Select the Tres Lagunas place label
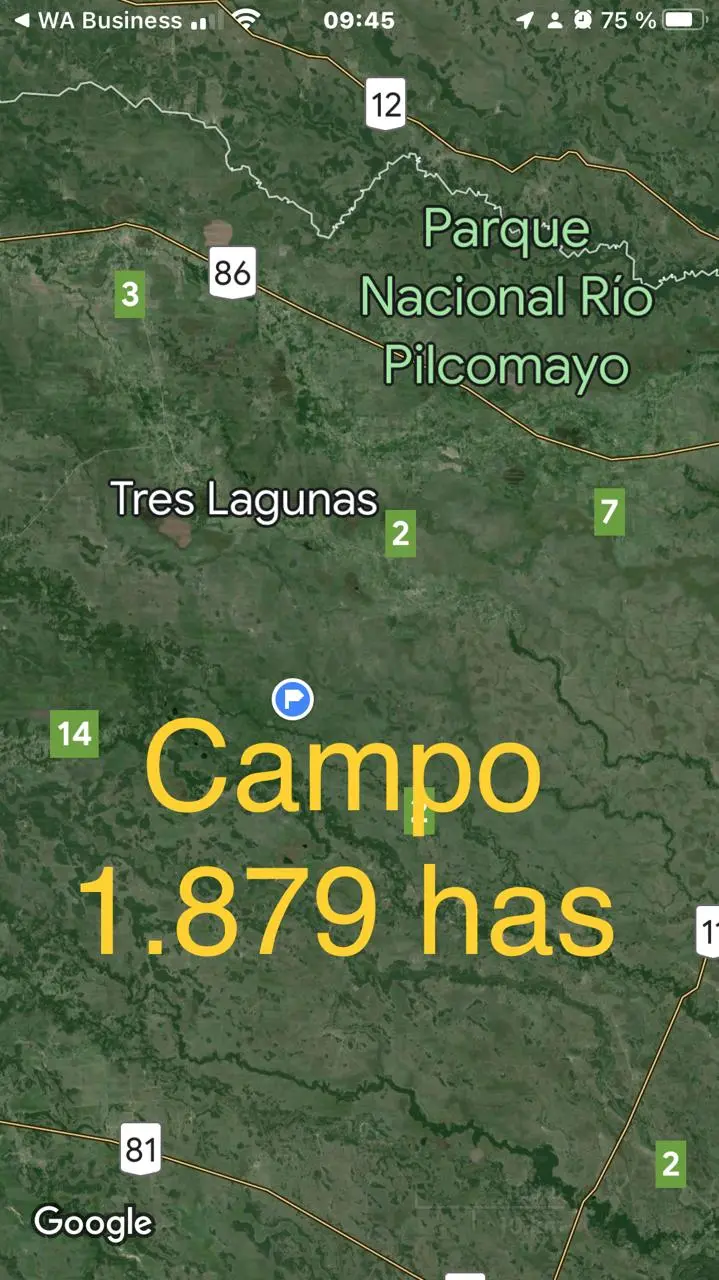 pos(244,499)
